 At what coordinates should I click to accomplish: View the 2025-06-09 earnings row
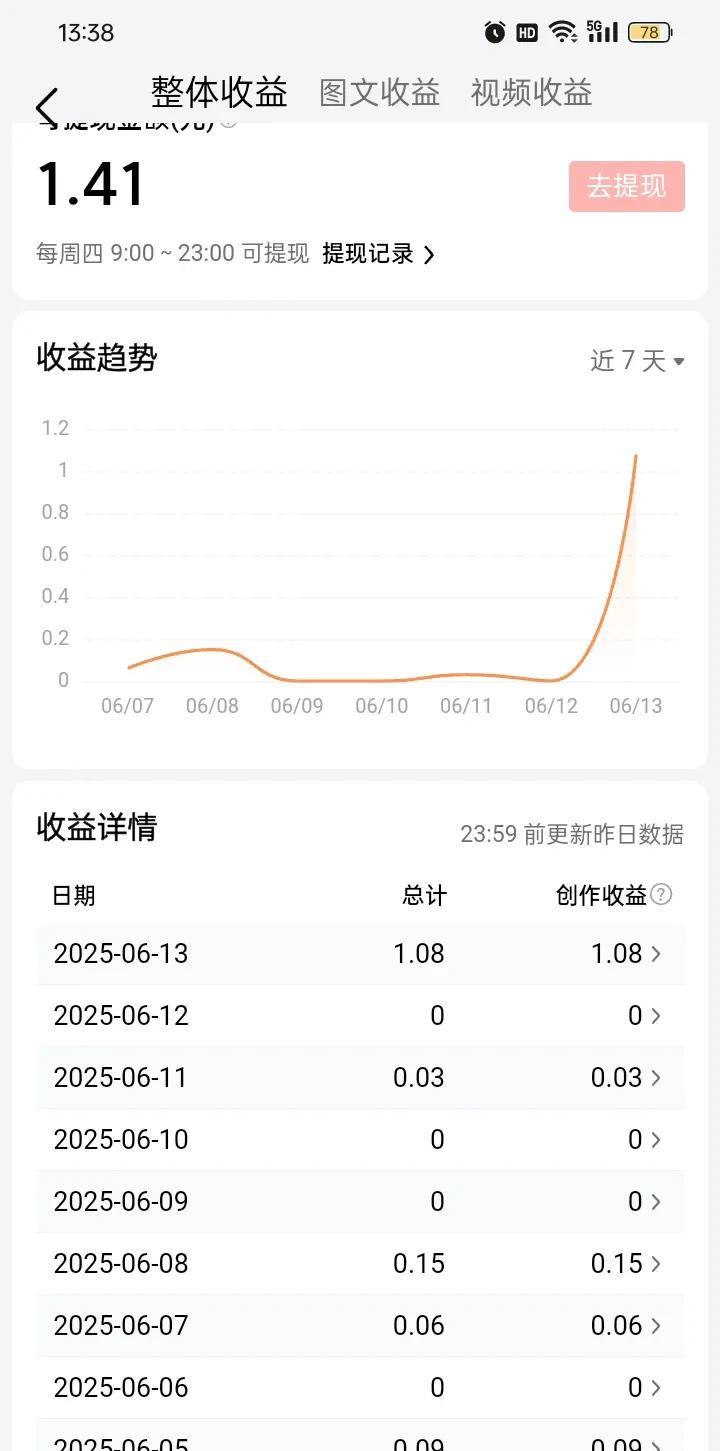pos(360,1201)
